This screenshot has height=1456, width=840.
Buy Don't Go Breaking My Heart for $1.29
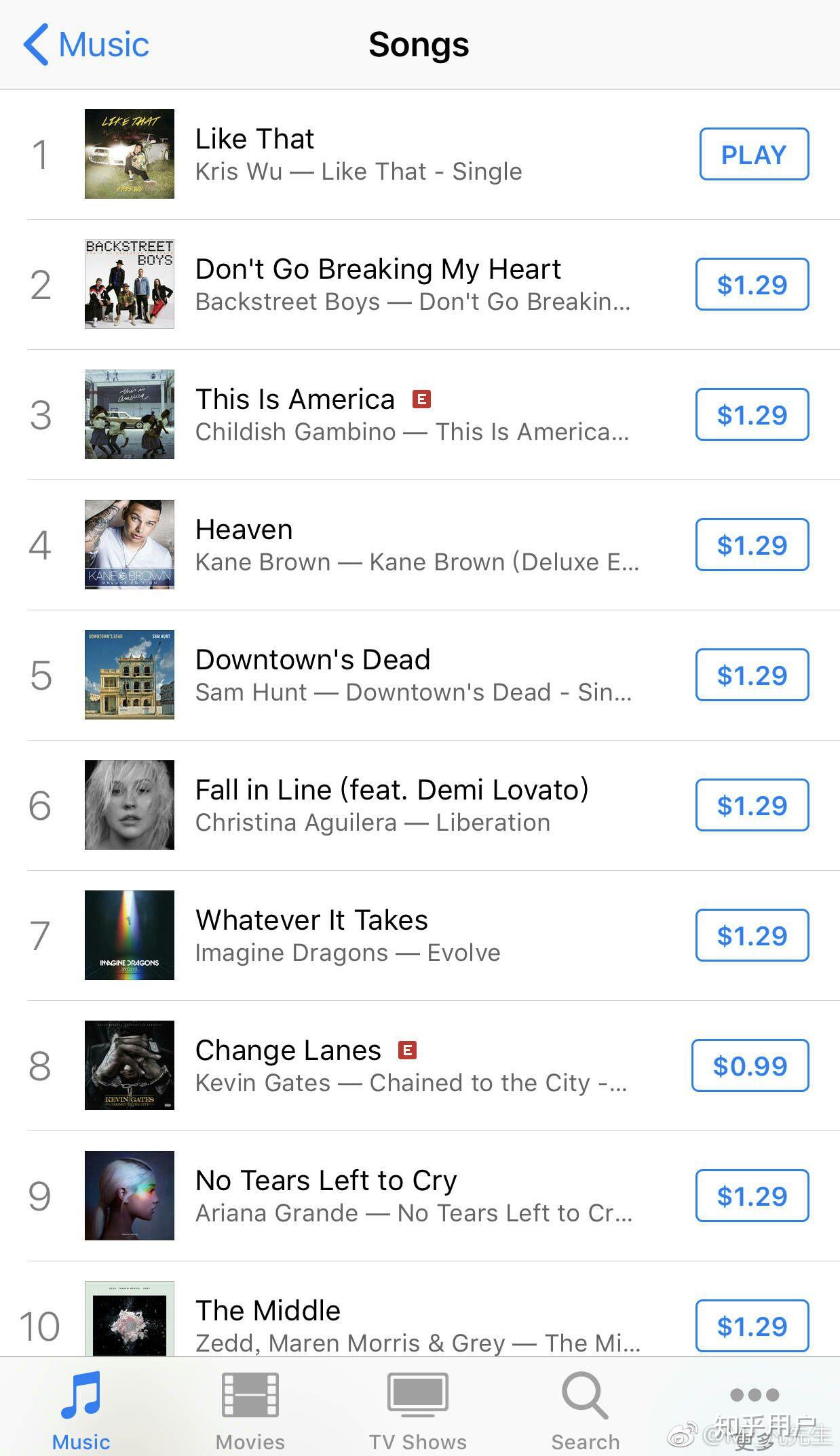click(x=752, y=284)
